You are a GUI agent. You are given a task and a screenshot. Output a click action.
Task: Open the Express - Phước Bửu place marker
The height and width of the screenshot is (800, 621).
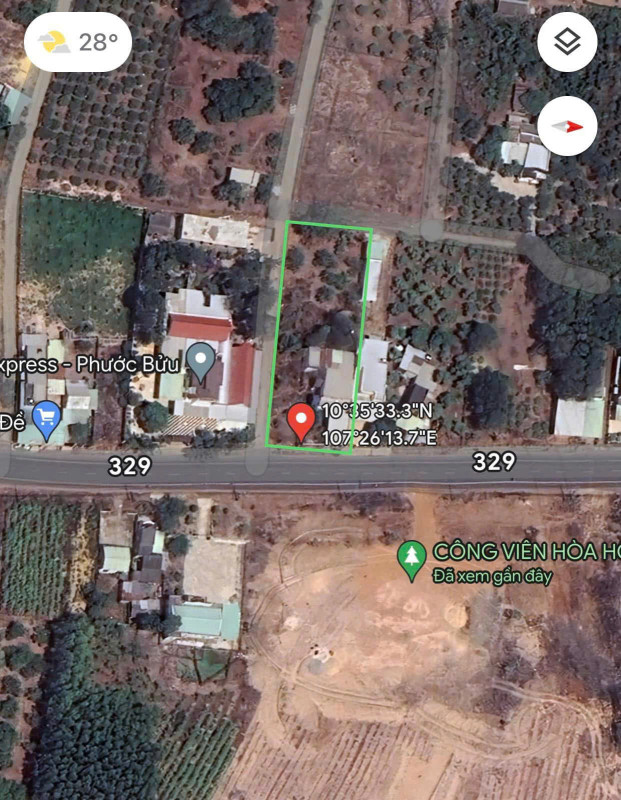pos(203,360)
